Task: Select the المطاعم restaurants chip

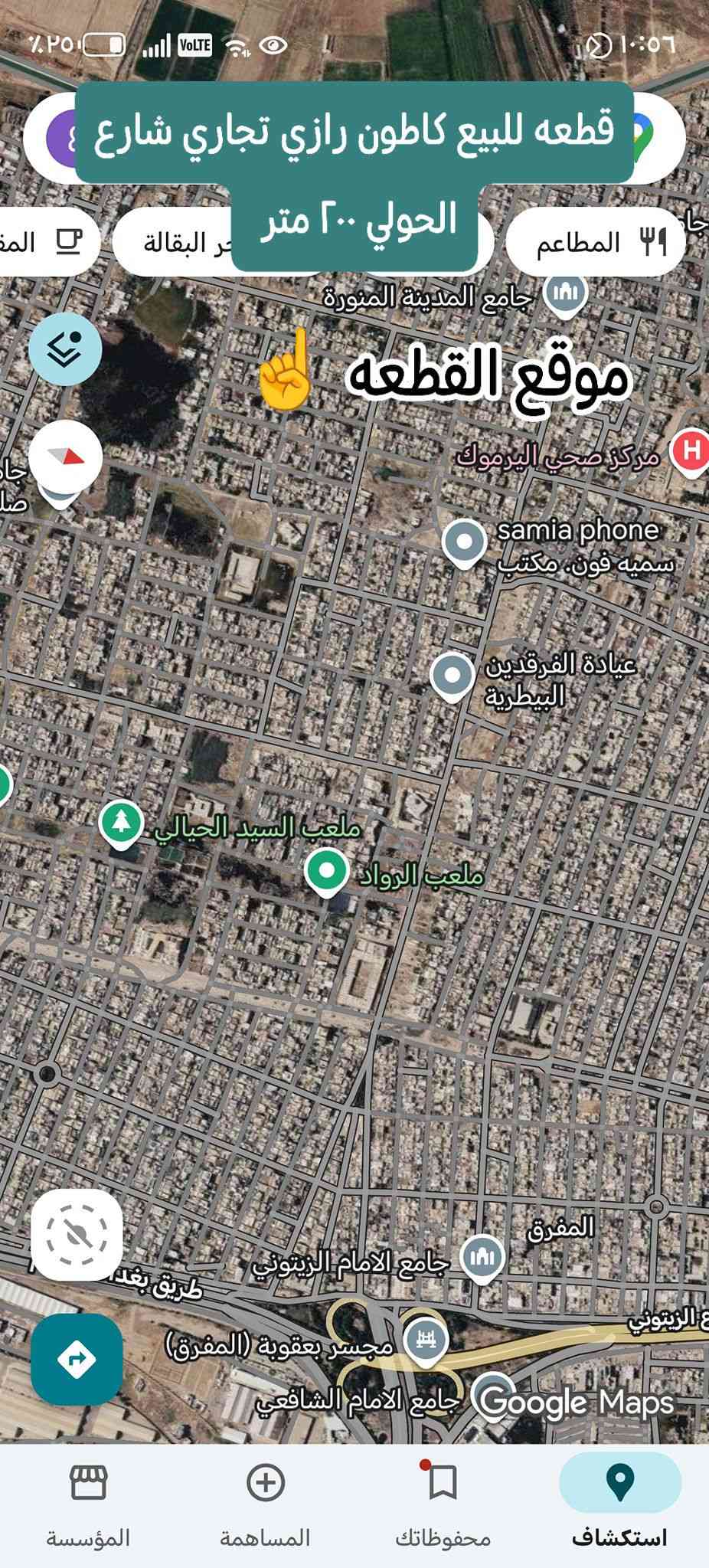Action: (596, 243)
